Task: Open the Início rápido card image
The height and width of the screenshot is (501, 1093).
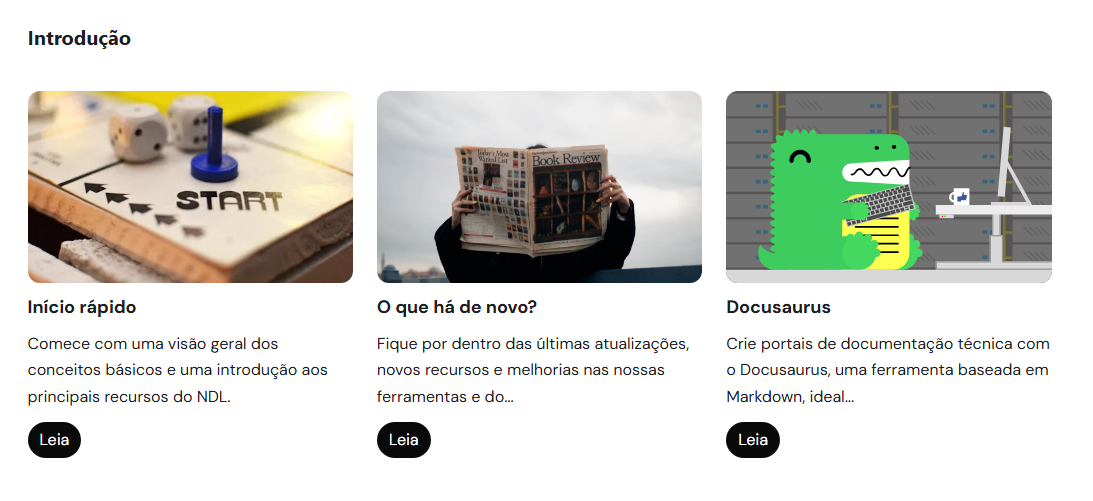Action: point(190,187)
